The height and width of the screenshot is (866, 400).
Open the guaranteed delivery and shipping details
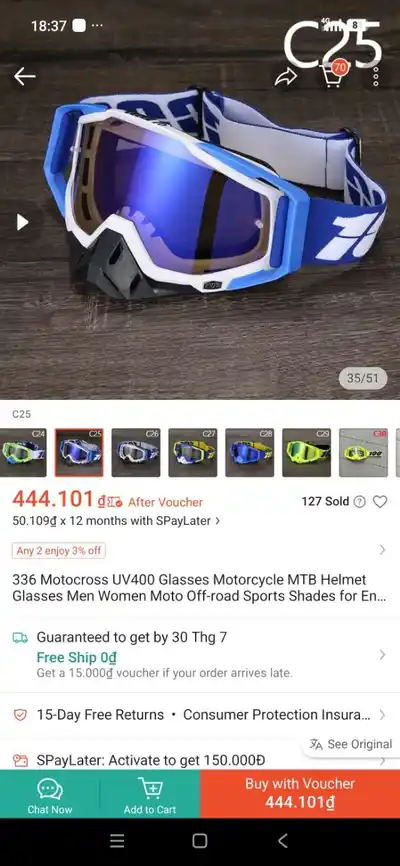200,654
